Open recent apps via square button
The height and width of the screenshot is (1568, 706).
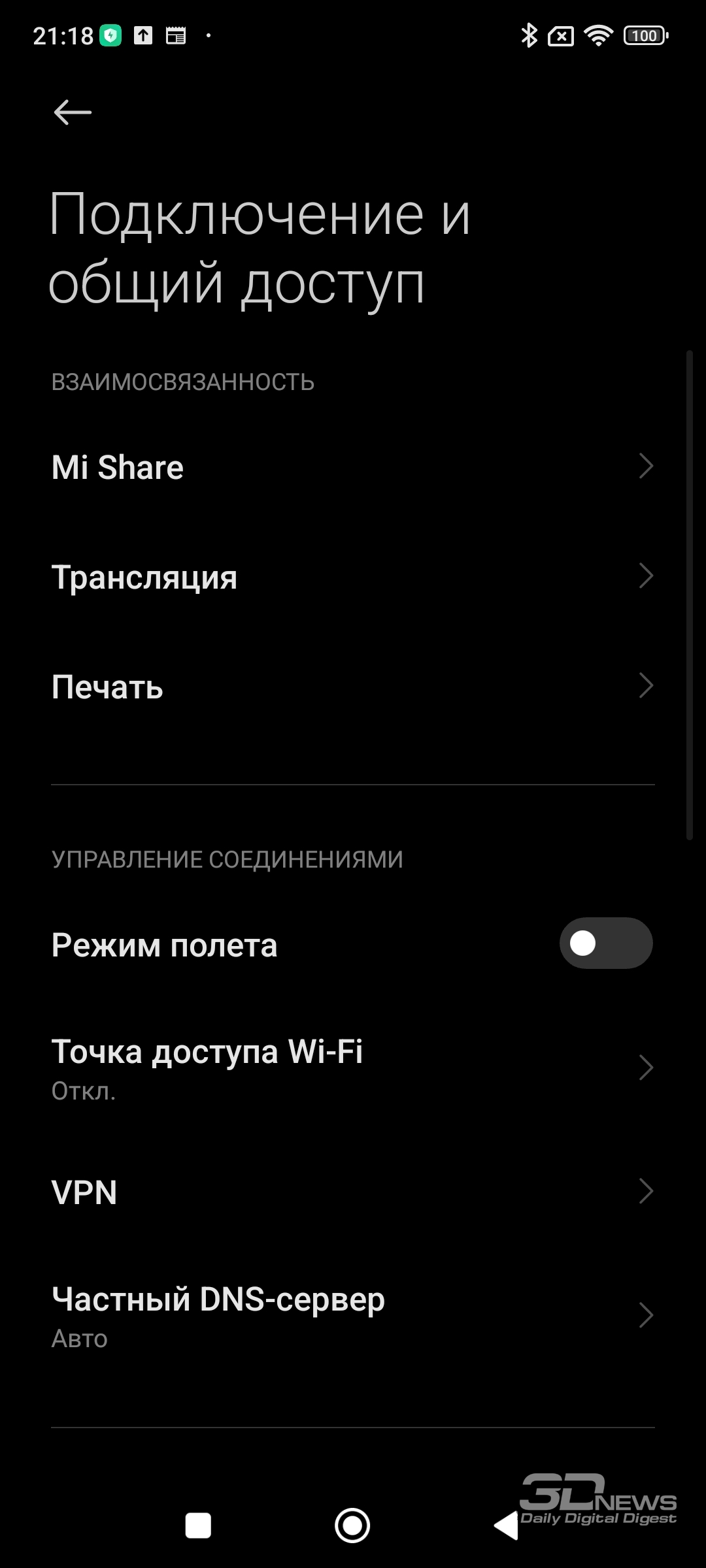[x=198, y=1526]
